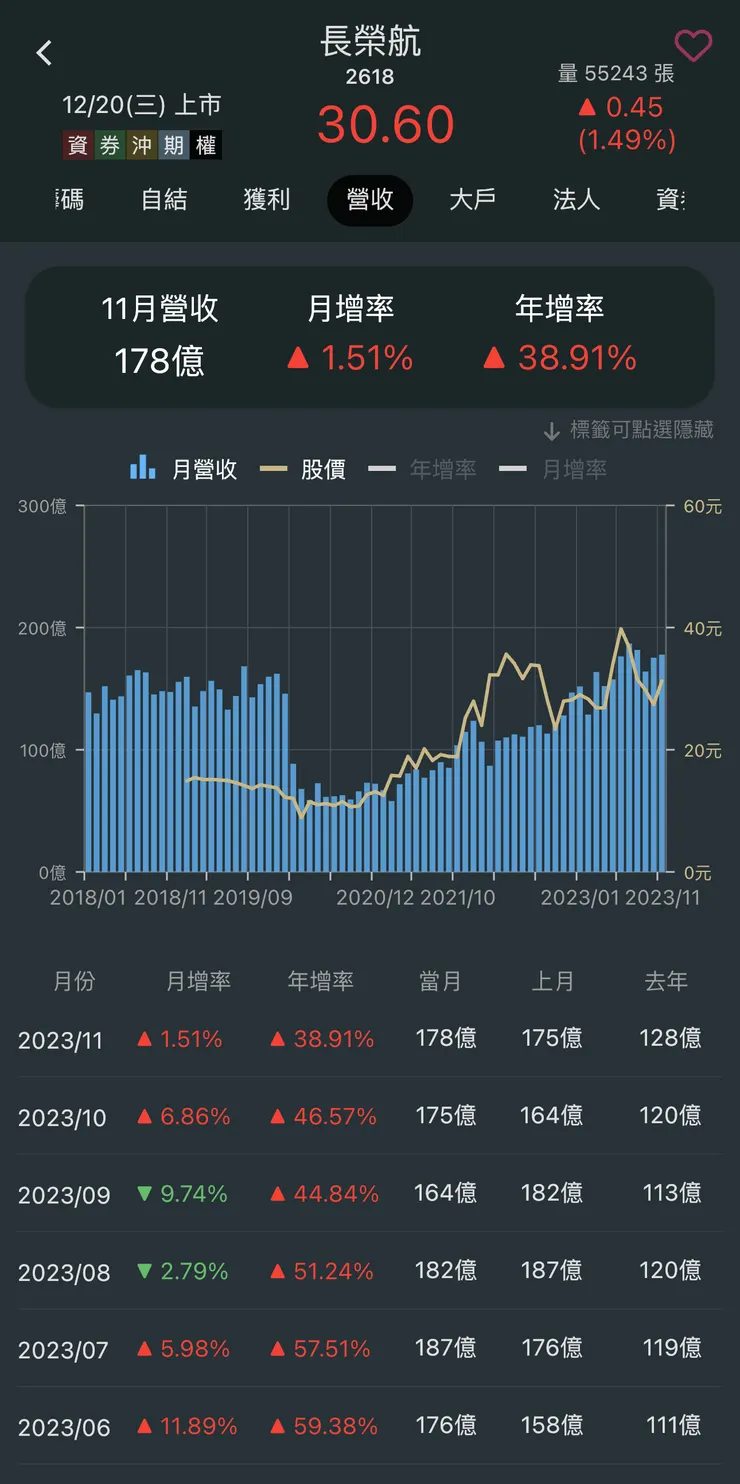
Task: Click the red up-triangle beside 0.45
Action: tap(588, 107)
